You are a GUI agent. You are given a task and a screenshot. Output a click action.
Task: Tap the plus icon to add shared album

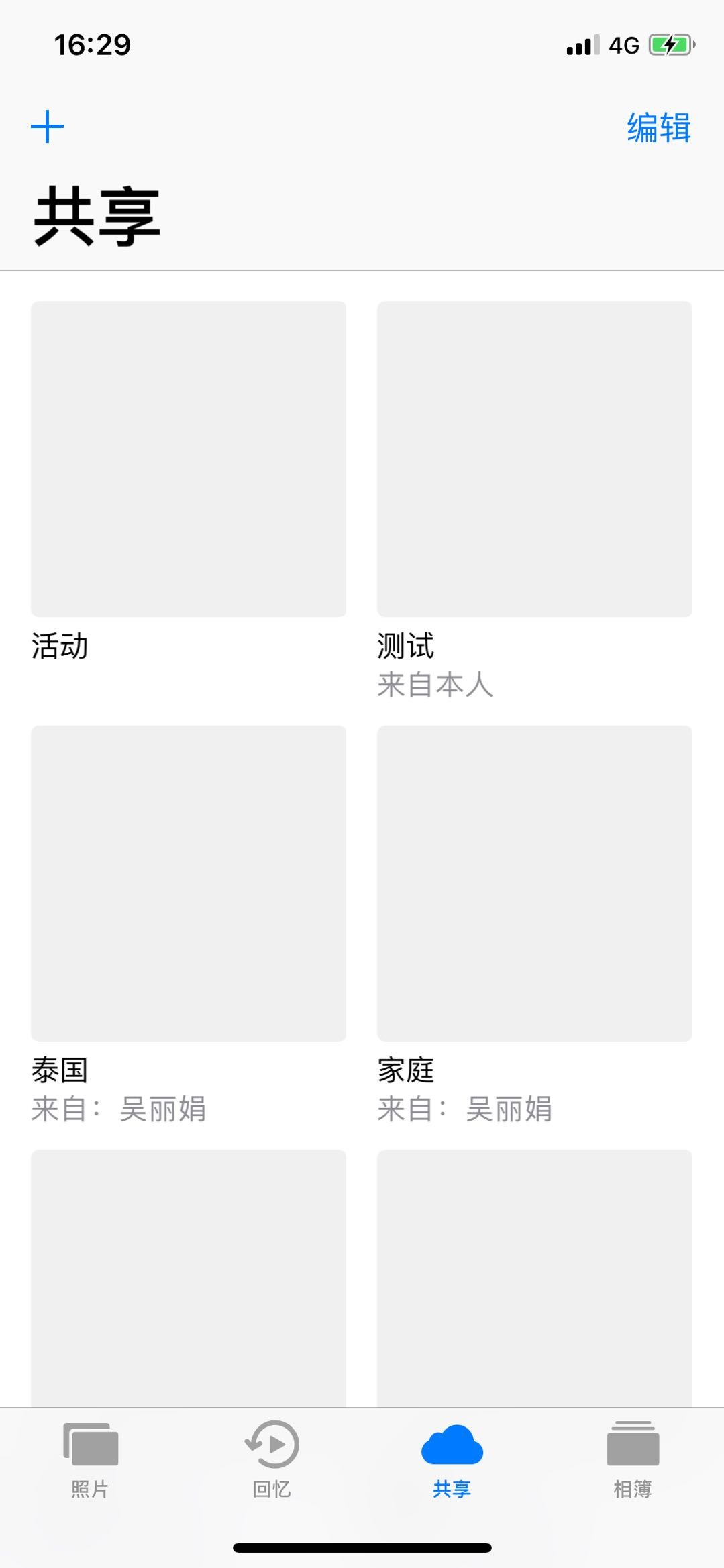[48, 127]
